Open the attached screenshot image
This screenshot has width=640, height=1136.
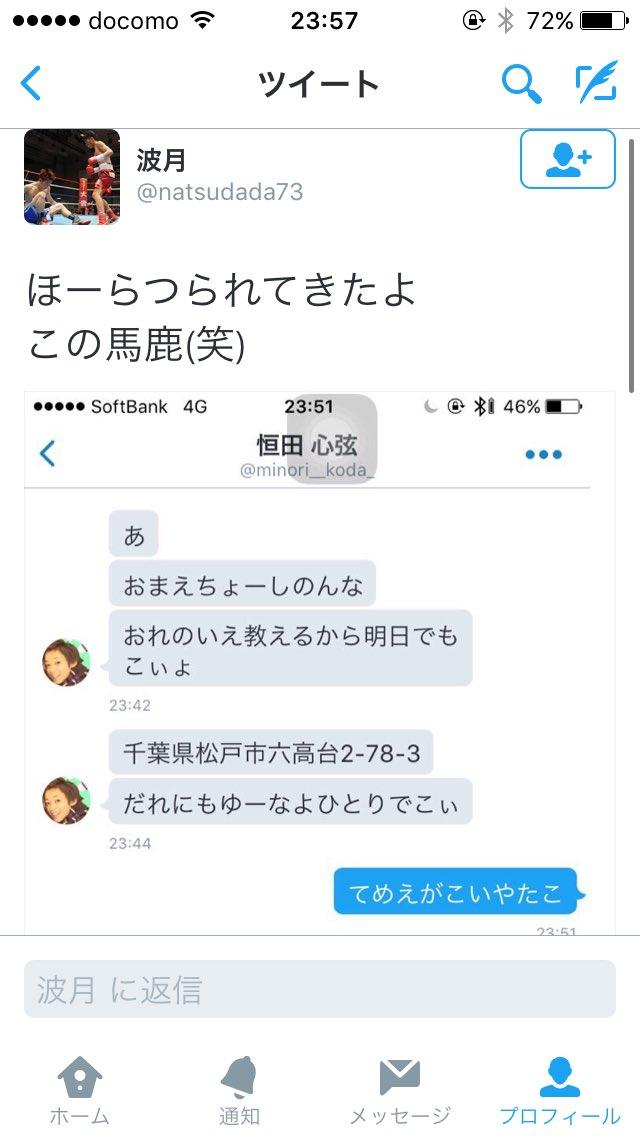tap(320, 660)
